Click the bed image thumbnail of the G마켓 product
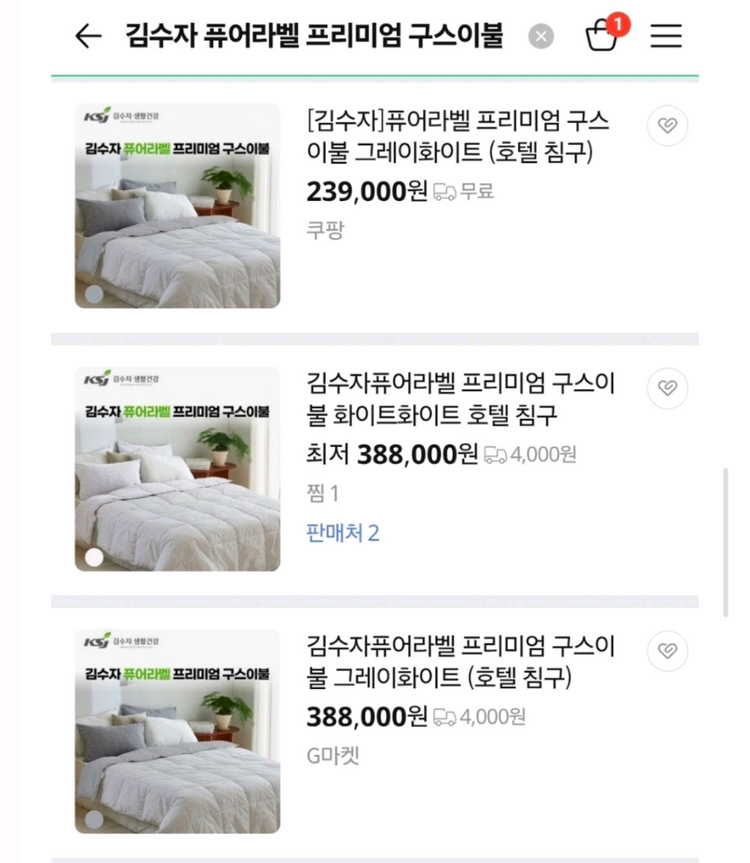Image resolution: width=750 pixels, height=863 pixels. [x=177, y=733]
